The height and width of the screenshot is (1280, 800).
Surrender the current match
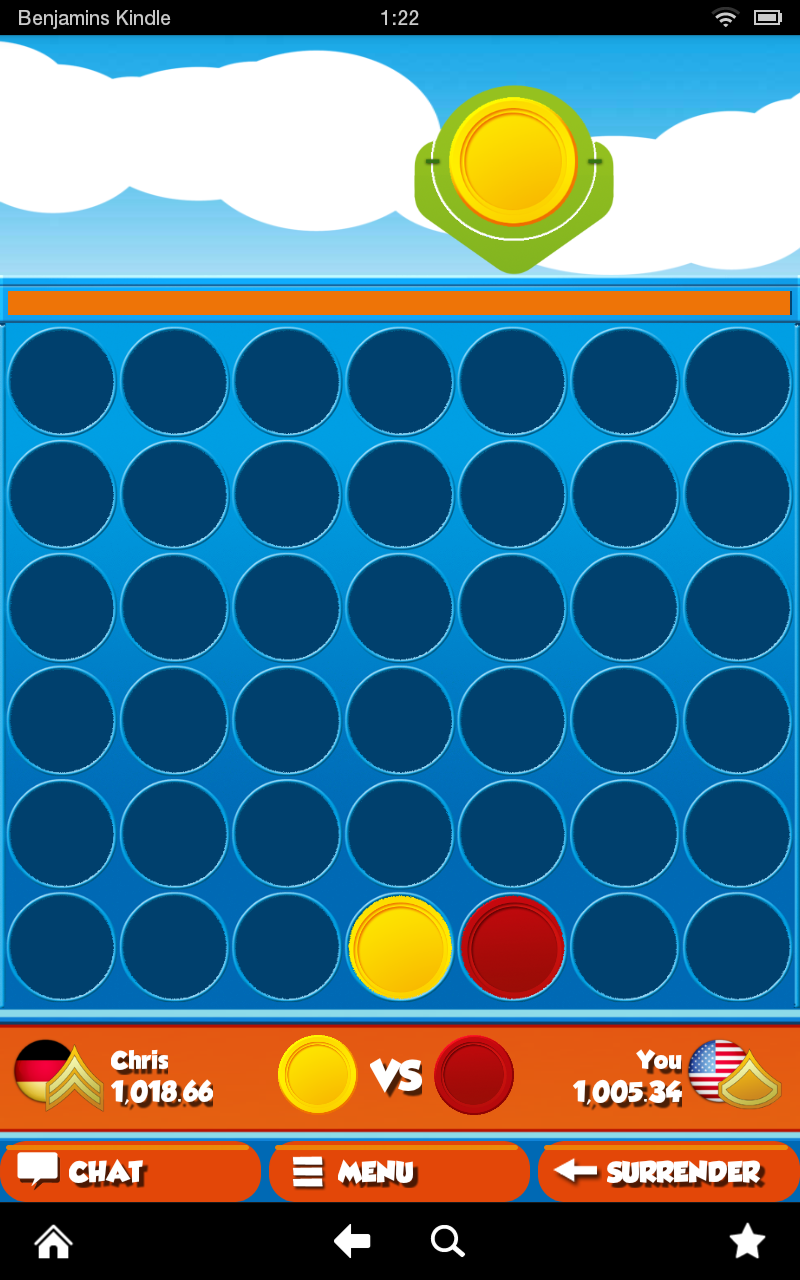pyautogui.click(x=668, y=1172)
